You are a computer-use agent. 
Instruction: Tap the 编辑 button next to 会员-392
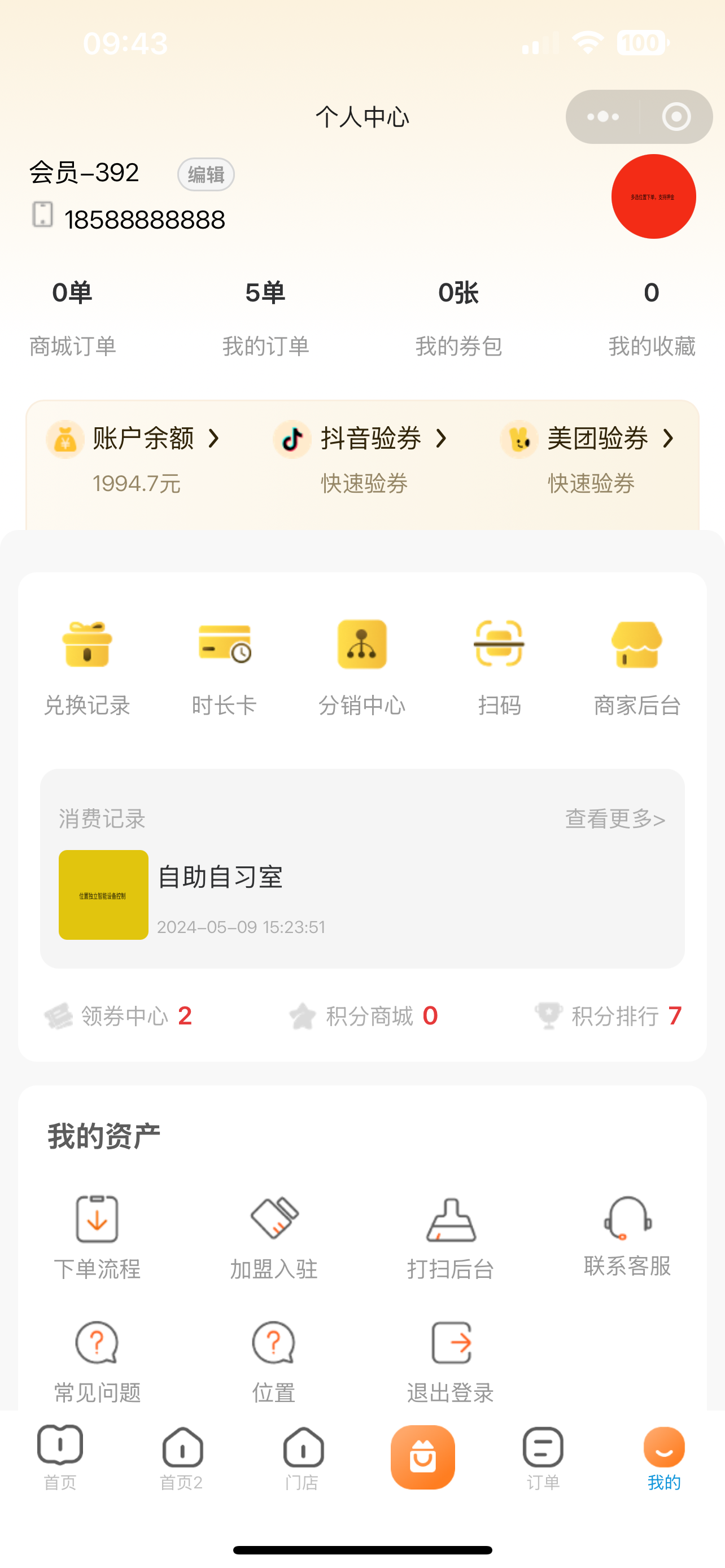206,175
